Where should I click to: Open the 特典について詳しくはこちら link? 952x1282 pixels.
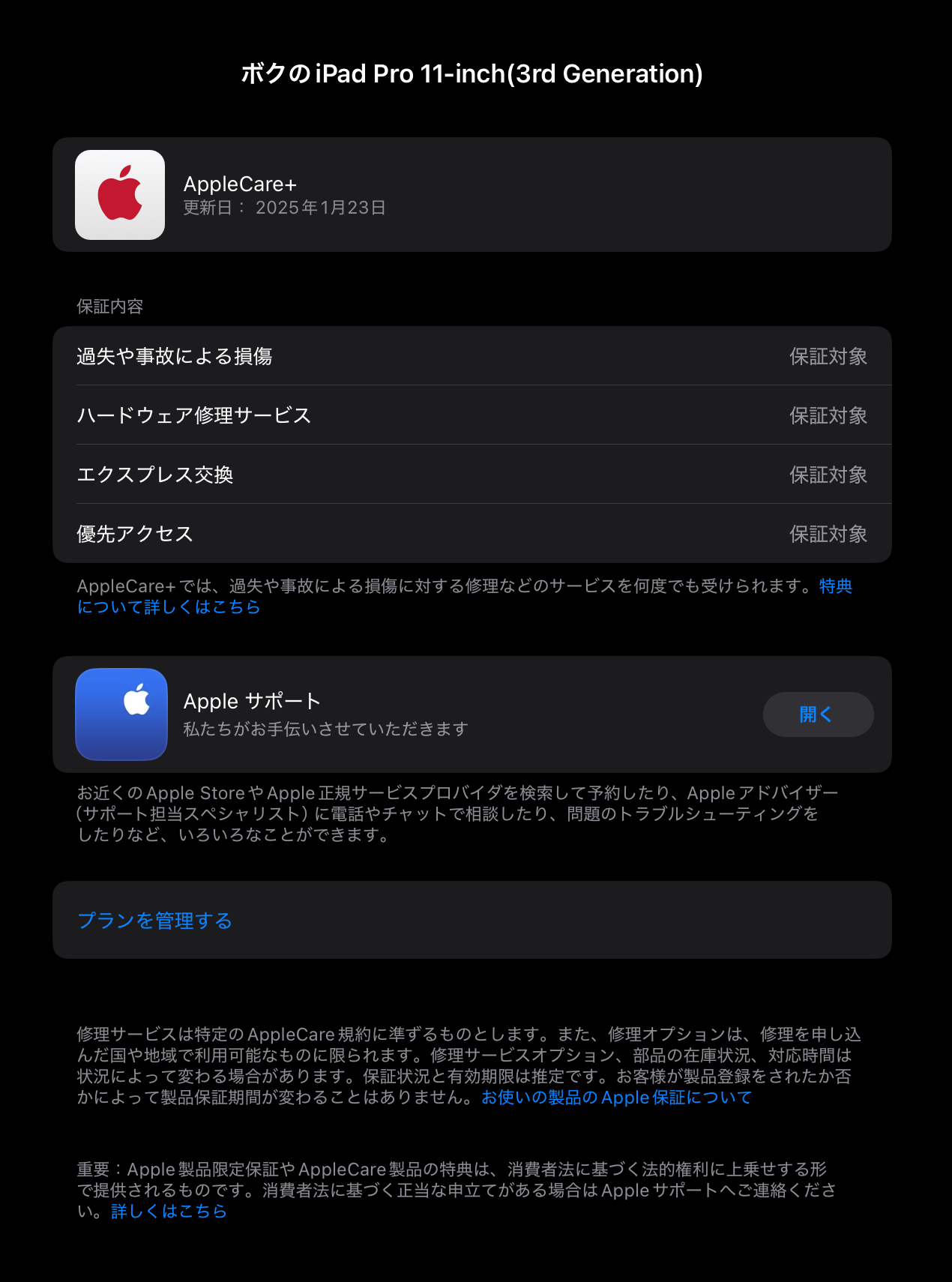point(169,607)
